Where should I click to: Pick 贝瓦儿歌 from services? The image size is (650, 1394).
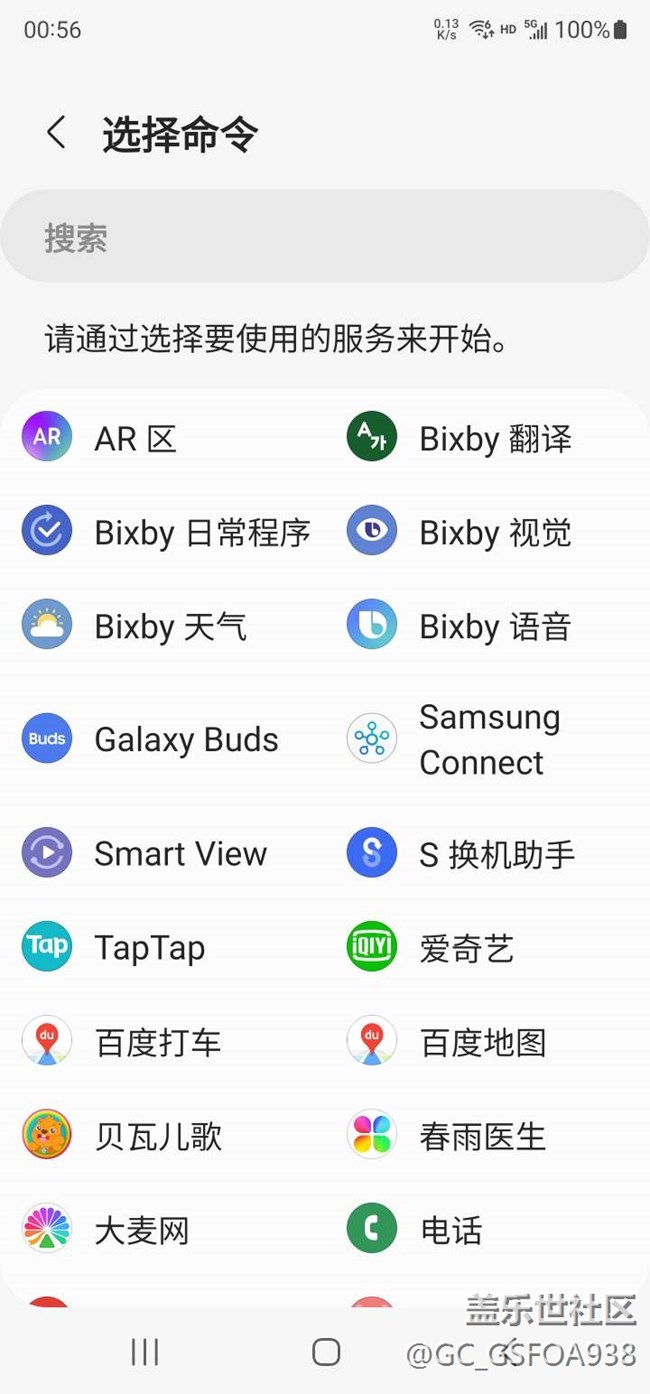click(x=158, y=1137)
